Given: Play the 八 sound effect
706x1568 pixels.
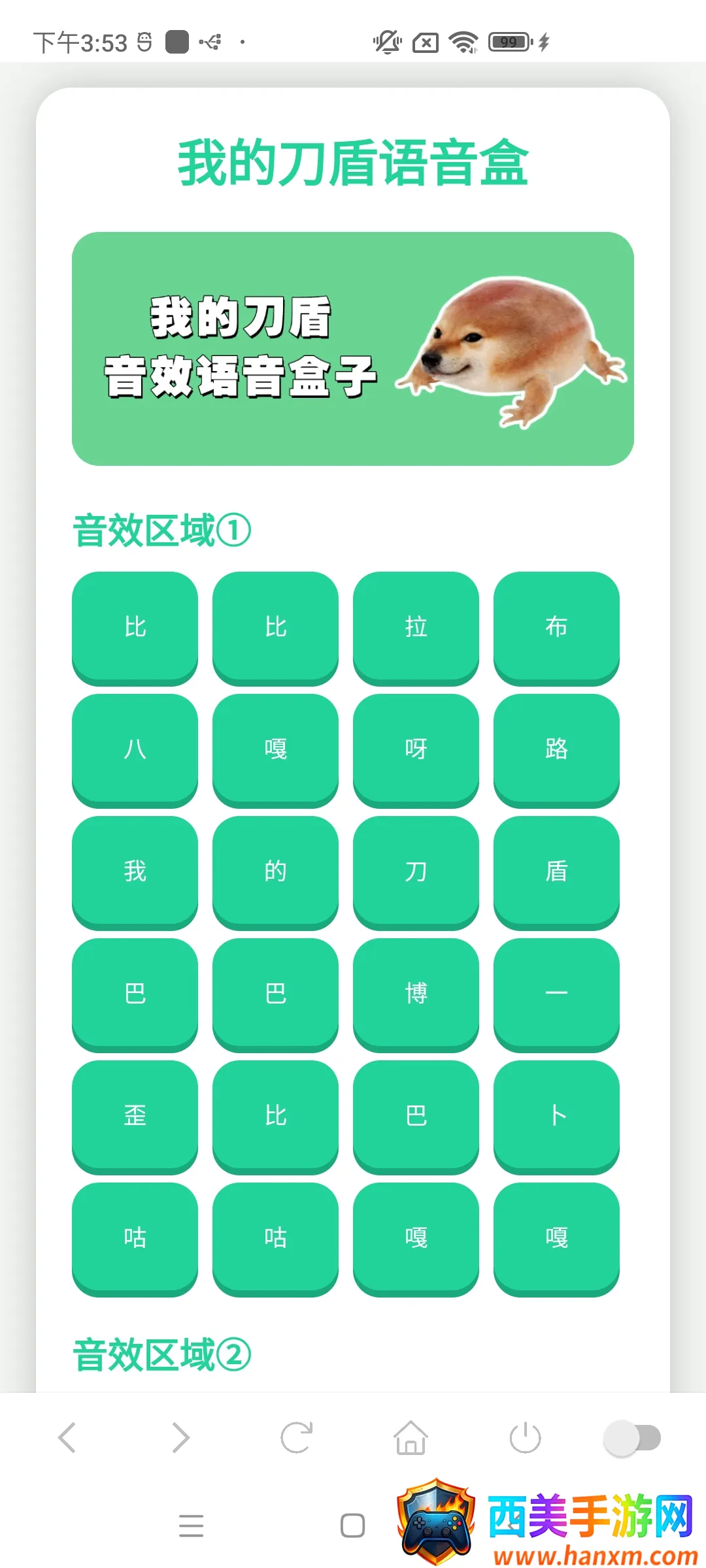Looking at the screenshot, I should click(x=135, y=748).
